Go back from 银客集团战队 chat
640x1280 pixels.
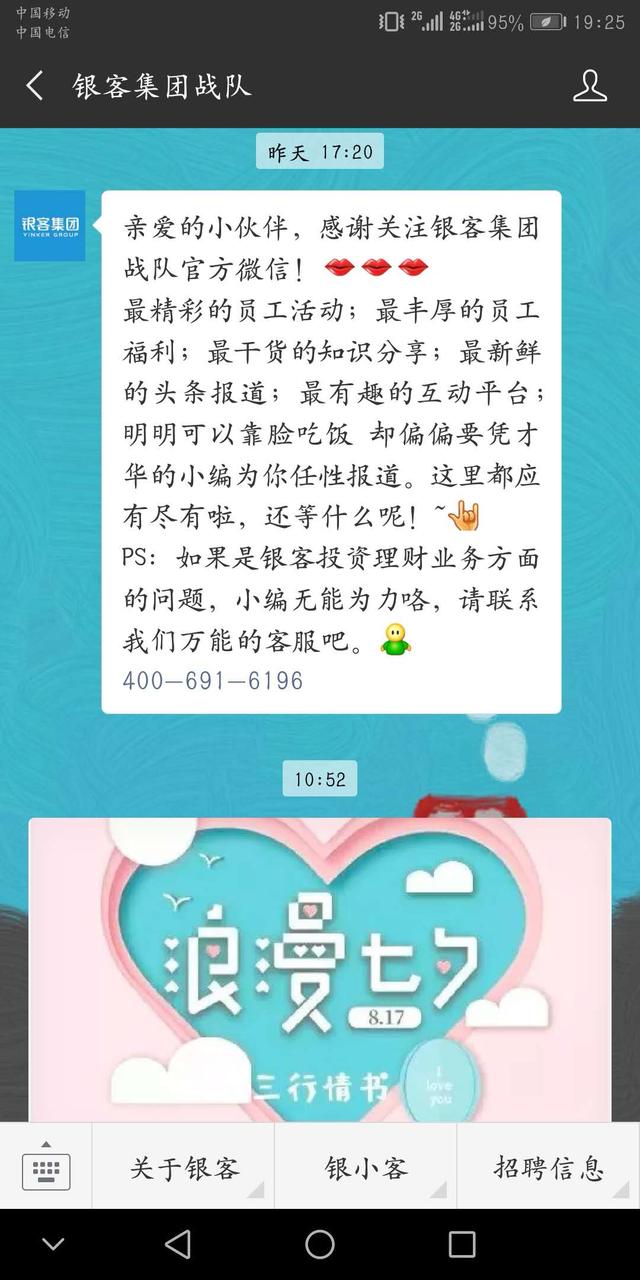(35, 86)
